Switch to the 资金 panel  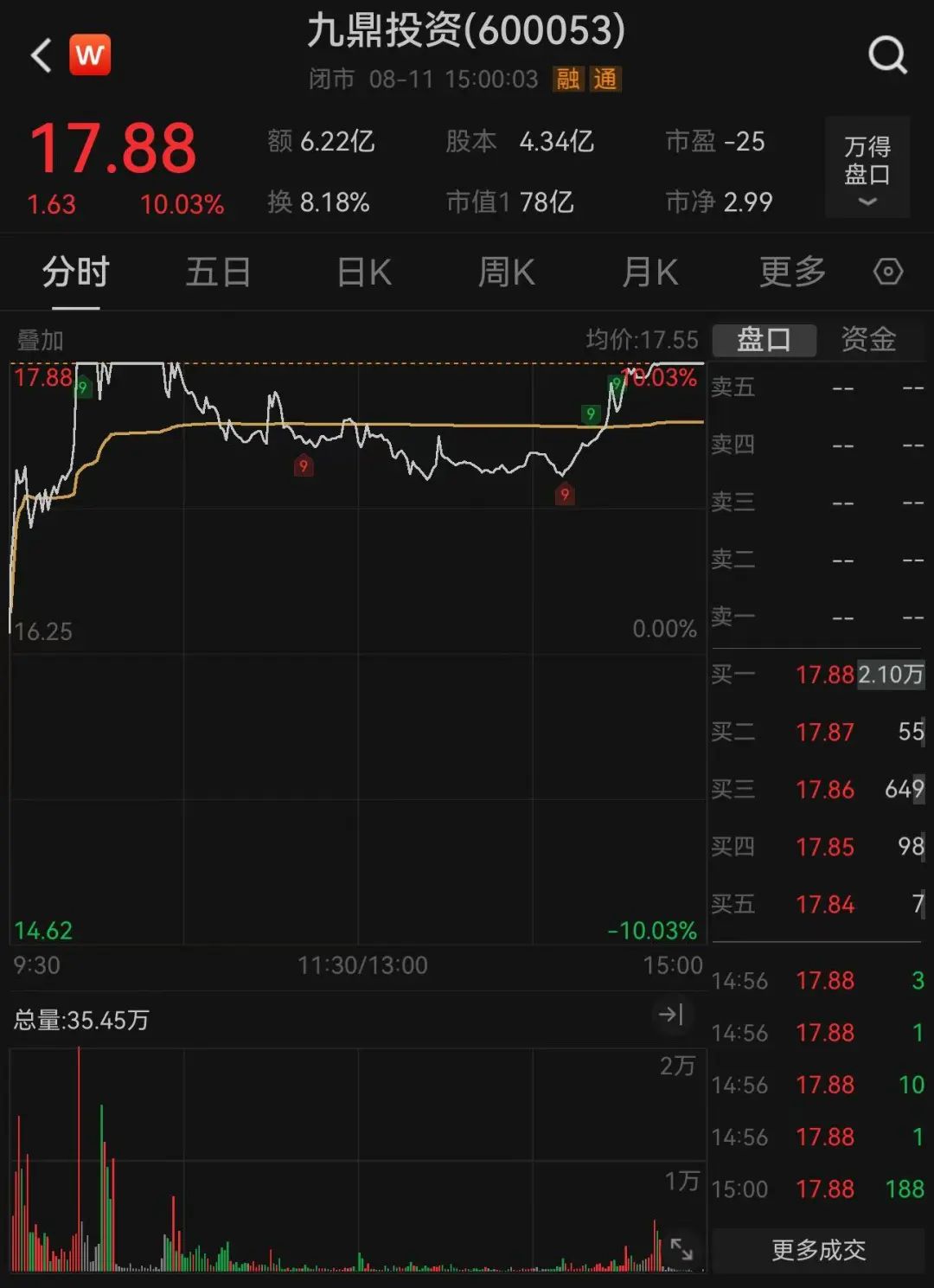[868, 339]
